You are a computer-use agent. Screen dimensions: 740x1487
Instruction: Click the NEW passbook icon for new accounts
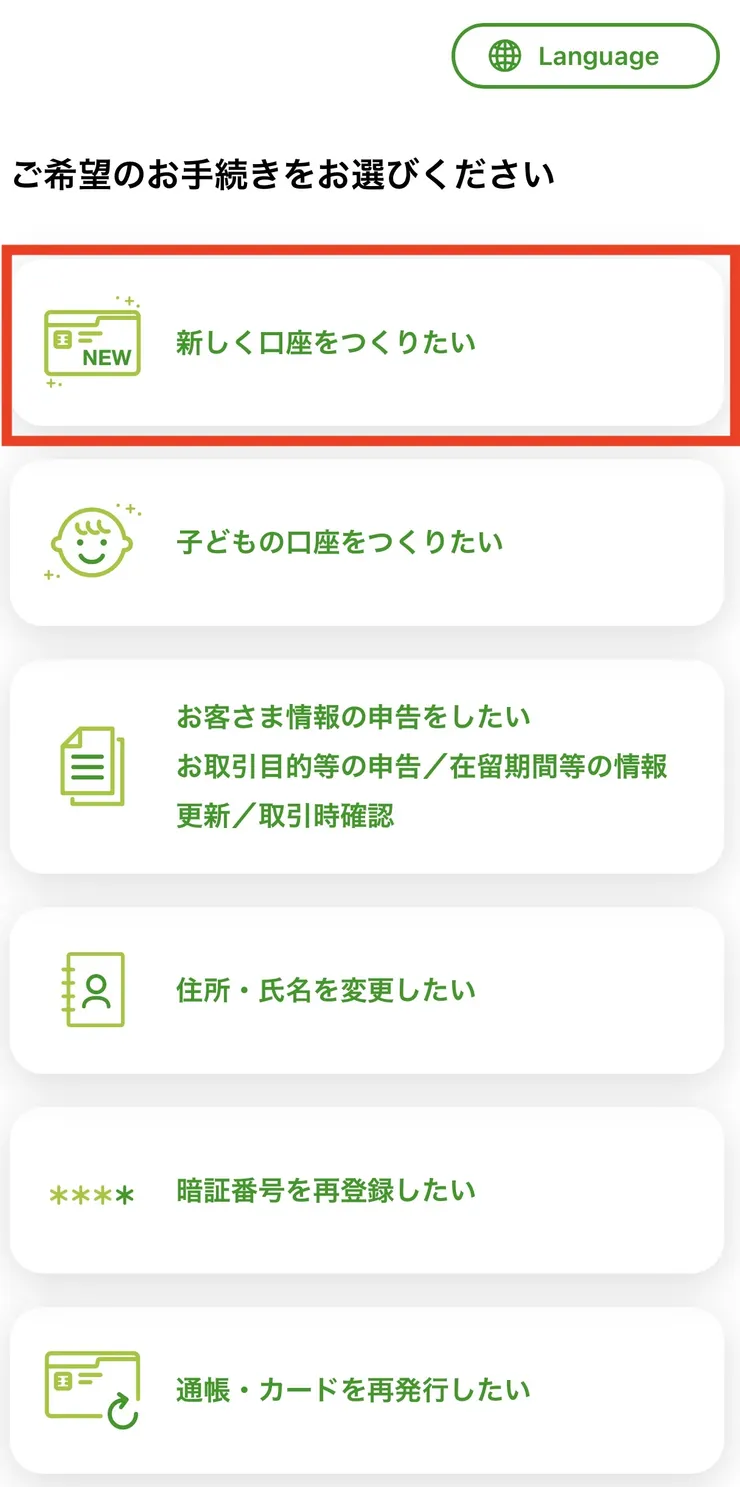(x=91, y=340)
